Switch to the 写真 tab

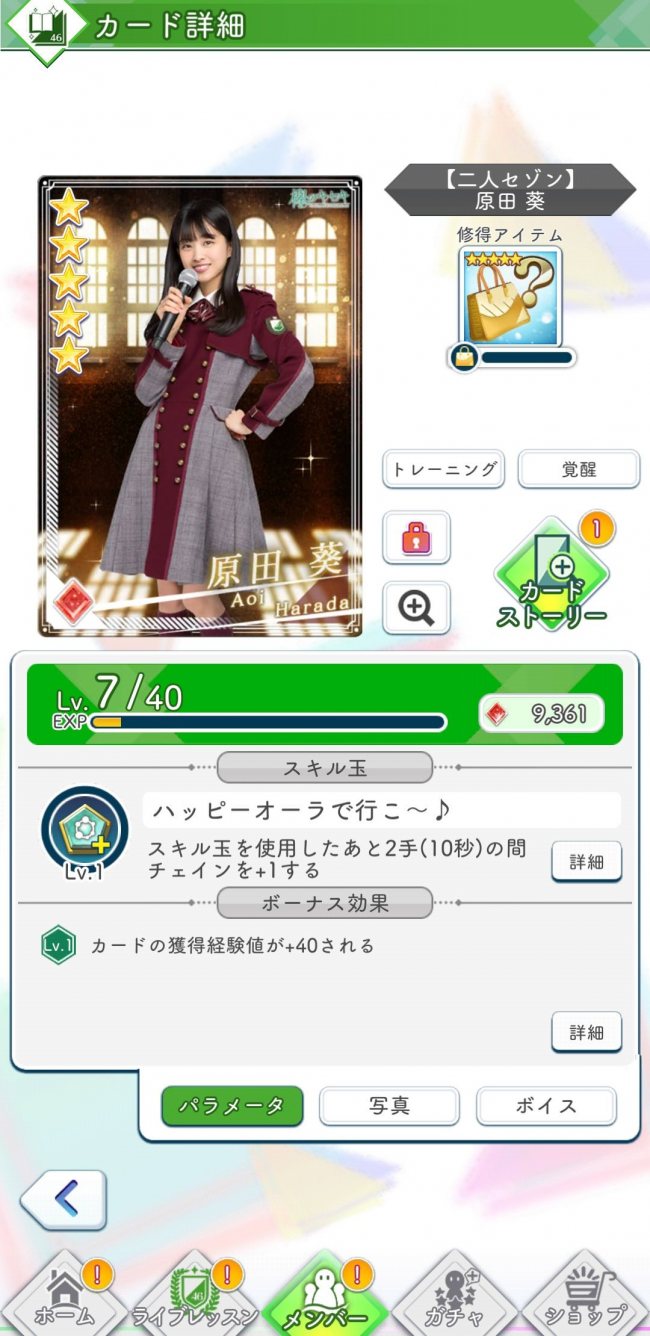(389, 1106)
